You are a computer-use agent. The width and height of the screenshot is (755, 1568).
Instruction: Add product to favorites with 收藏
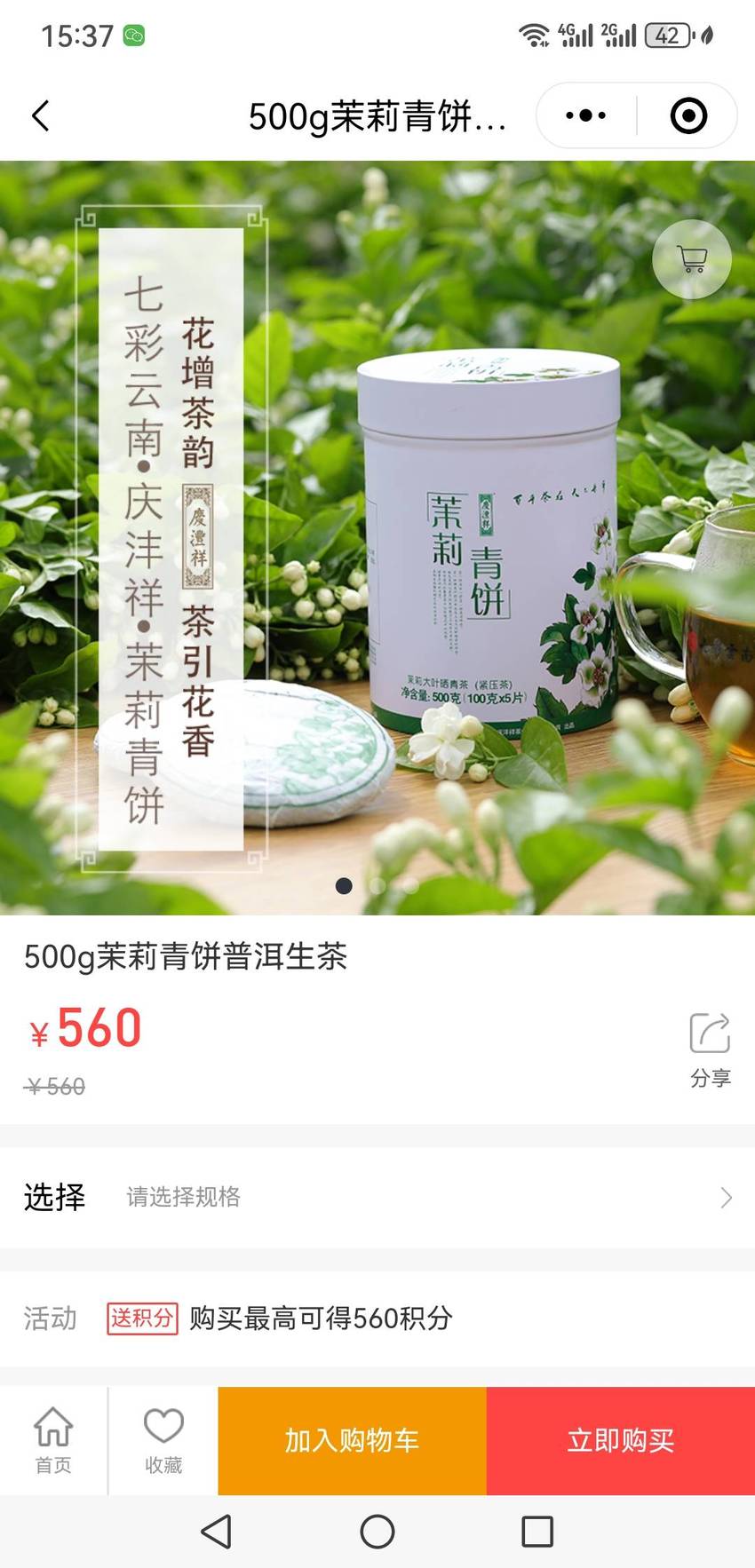(163, 1440)
